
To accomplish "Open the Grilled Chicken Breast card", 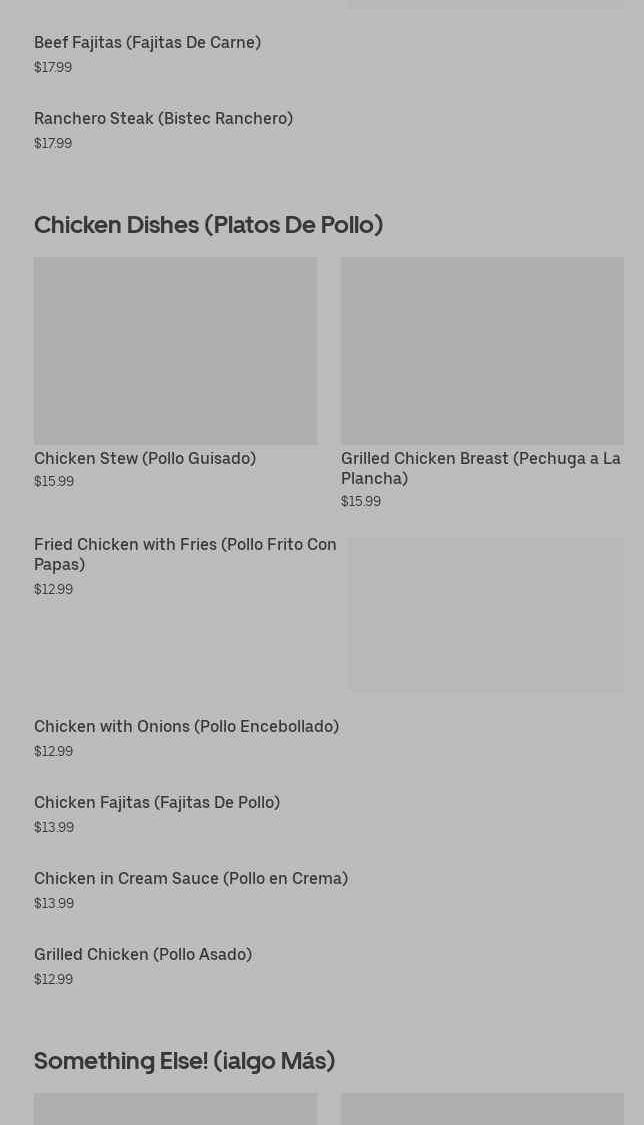I will (482, 383).
